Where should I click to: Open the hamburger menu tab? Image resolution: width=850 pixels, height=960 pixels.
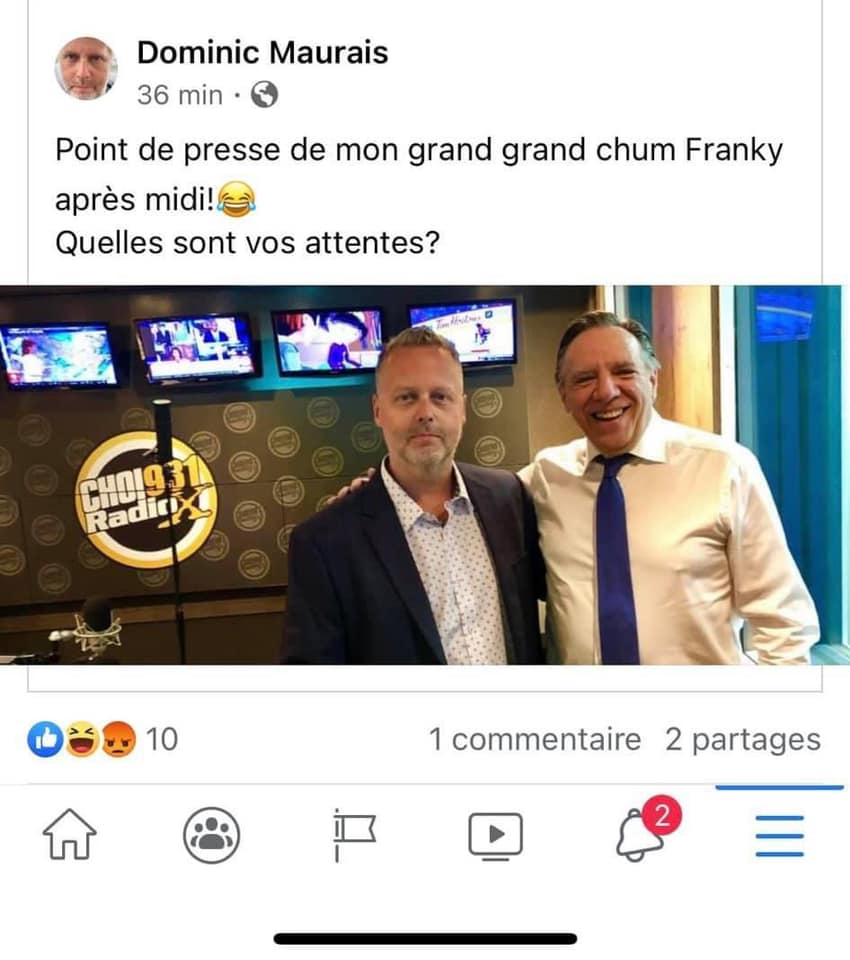coord(779,833)
